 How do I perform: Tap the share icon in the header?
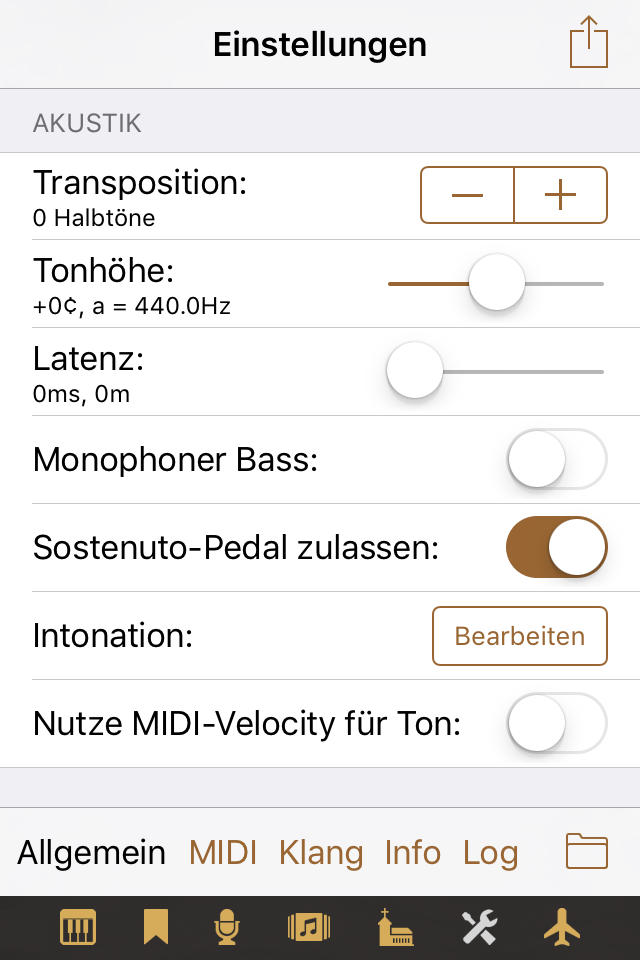tap(588, 44)
